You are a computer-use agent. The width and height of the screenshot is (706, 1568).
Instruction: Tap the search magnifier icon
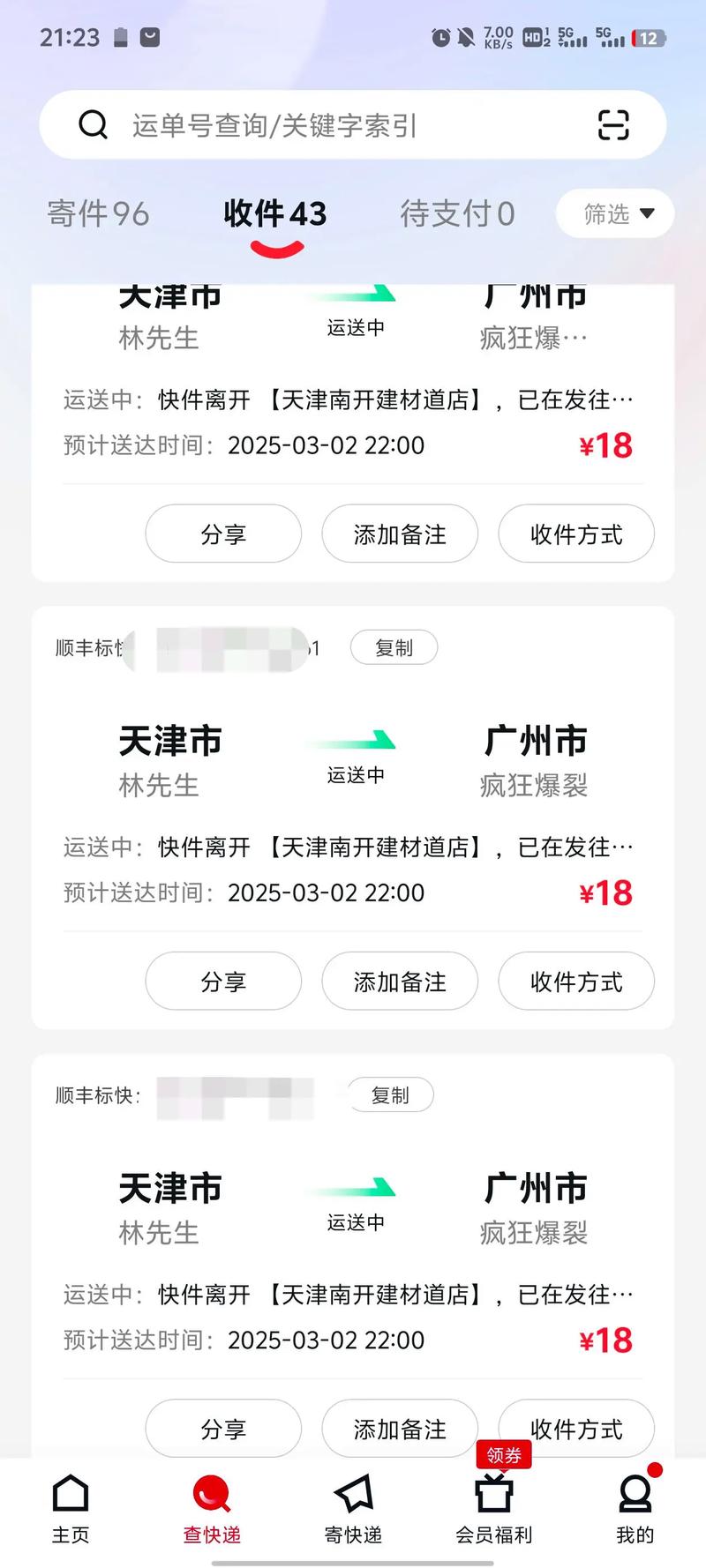(93, 124)
